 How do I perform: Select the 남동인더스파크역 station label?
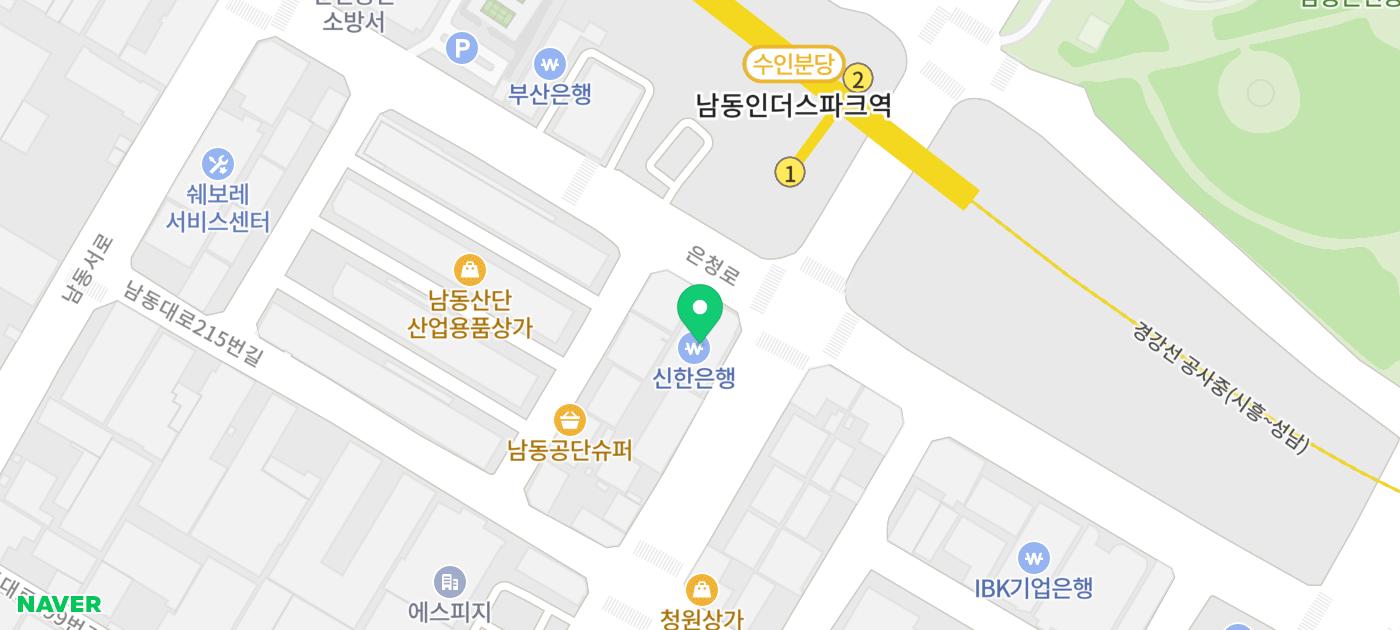pyautogui.click(x=794, y=105)
